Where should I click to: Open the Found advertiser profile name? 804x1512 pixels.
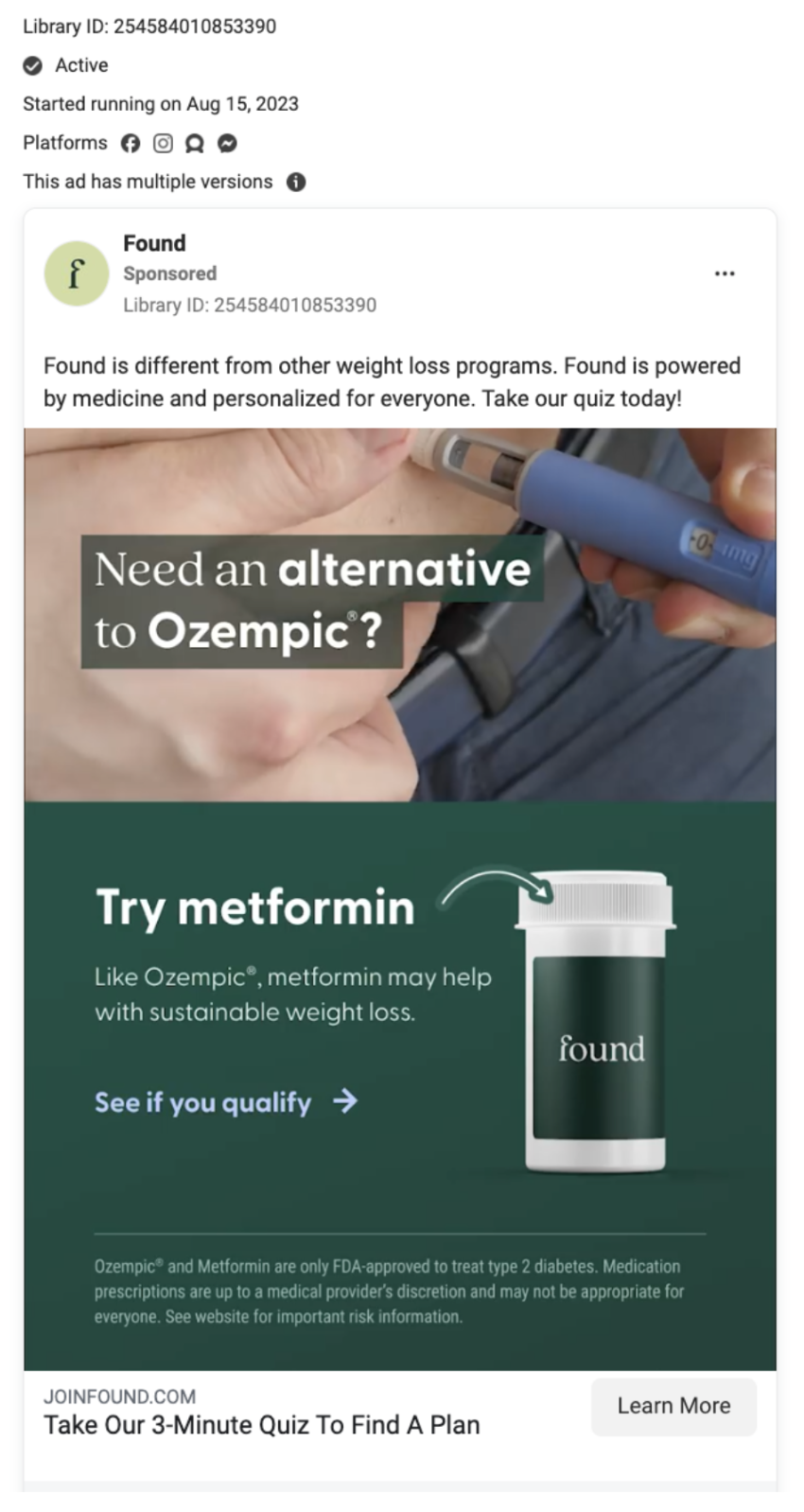click(x=154, y=243)
